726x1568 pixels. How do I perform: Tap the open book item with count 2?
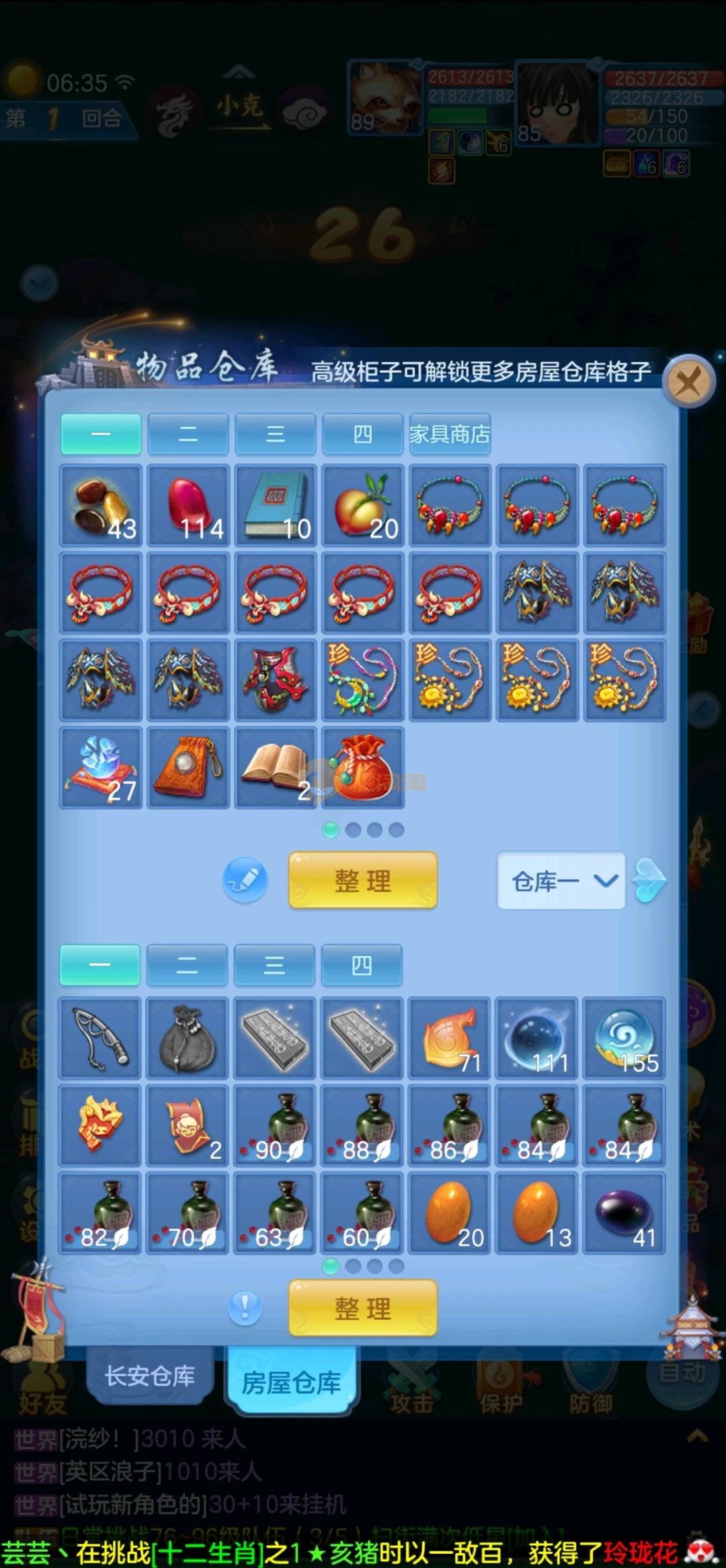pyautogui.click(x=276, y=768)
